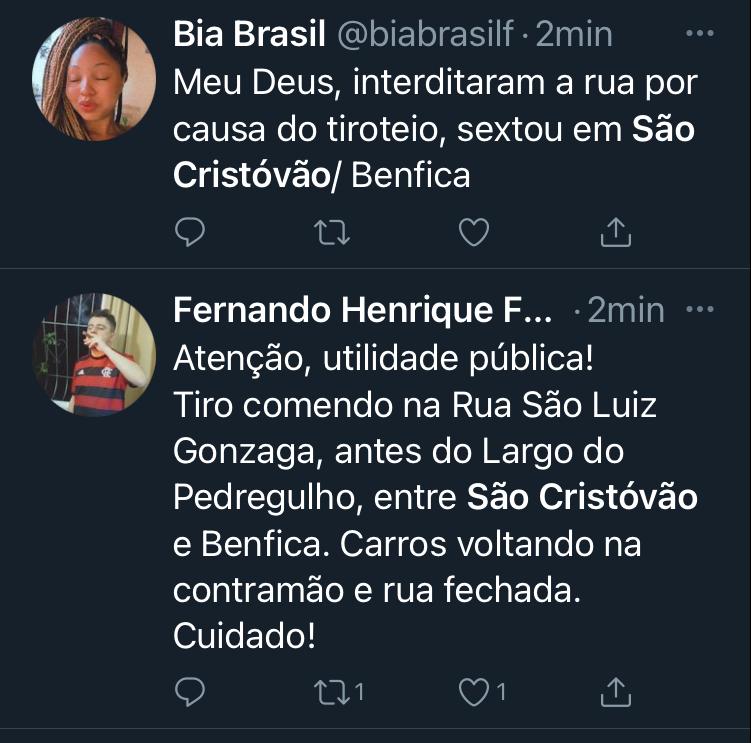Open Bia Brasil's profile via her name

pos(250,34)
